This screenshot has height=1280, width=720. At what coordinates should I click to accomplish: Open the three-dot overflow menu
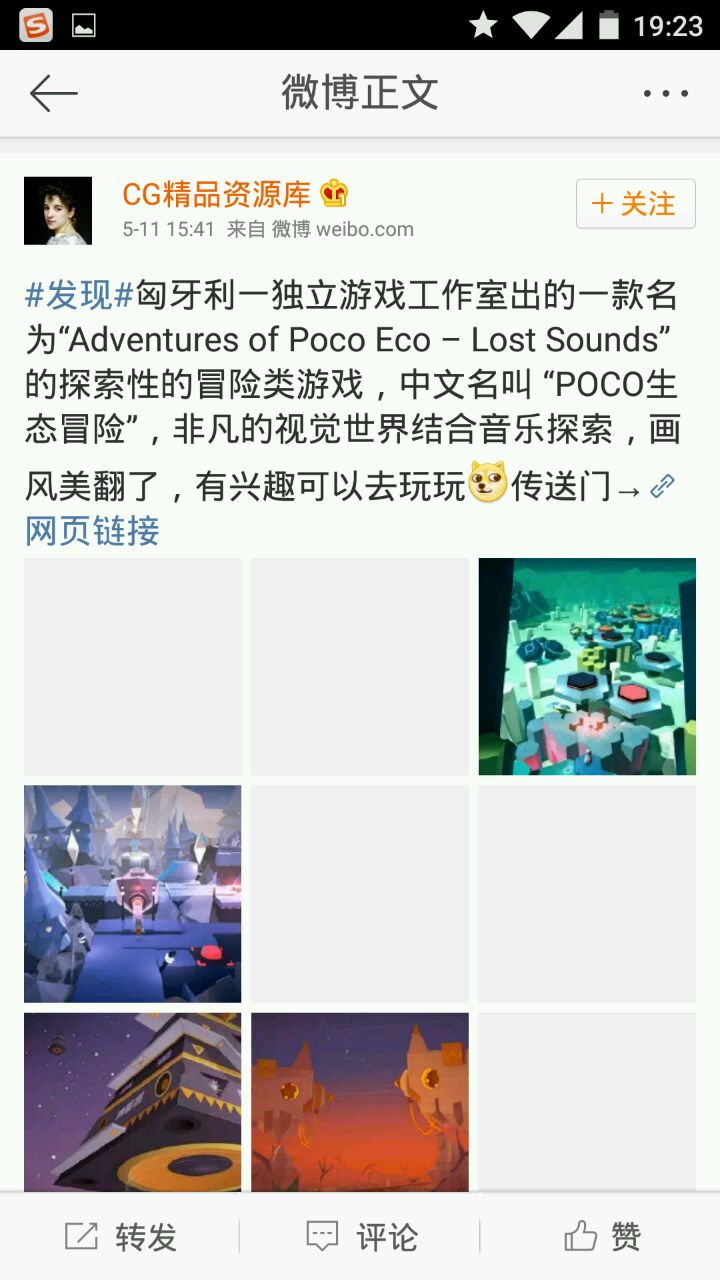coord(665,94)
